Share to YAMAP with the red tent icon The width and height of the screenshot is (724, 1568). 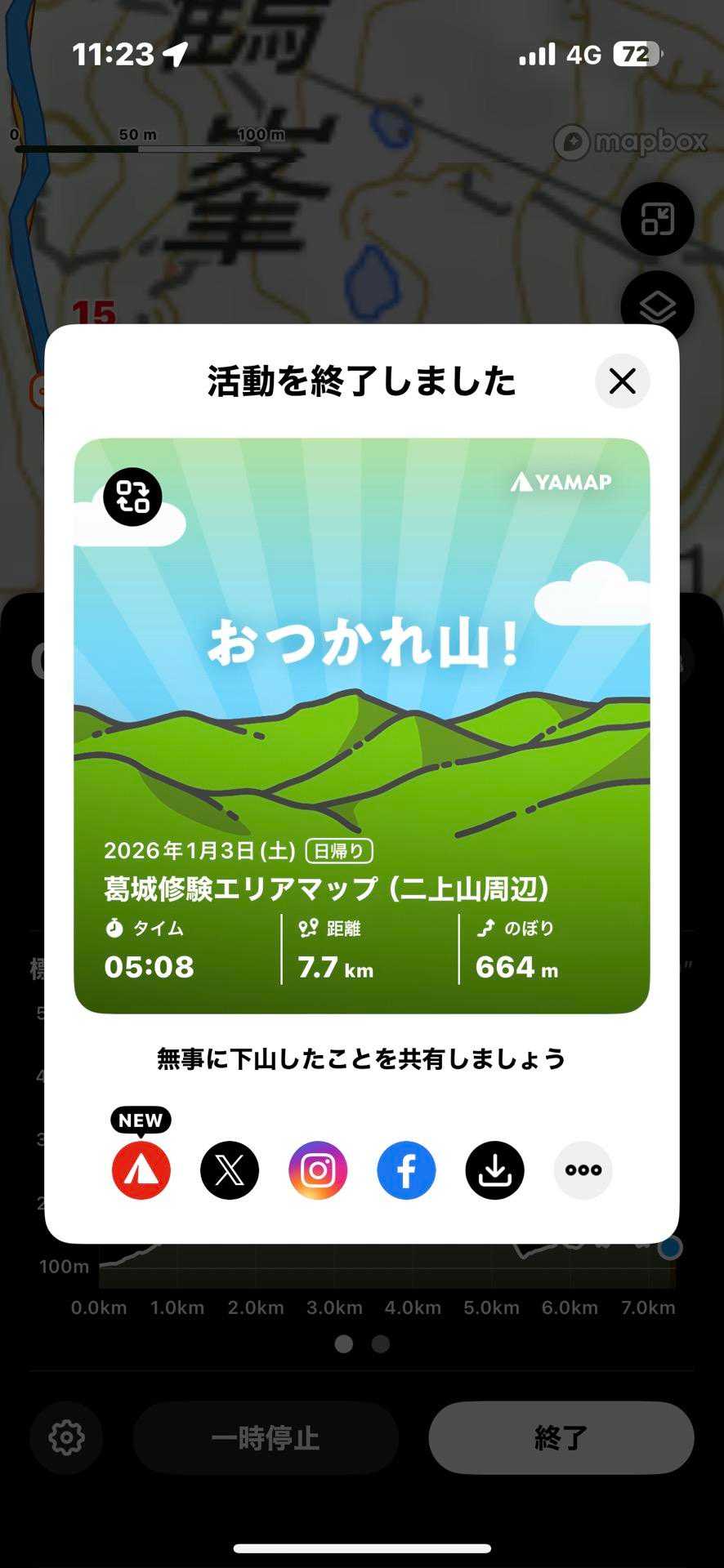click(x=141, y=1170)
